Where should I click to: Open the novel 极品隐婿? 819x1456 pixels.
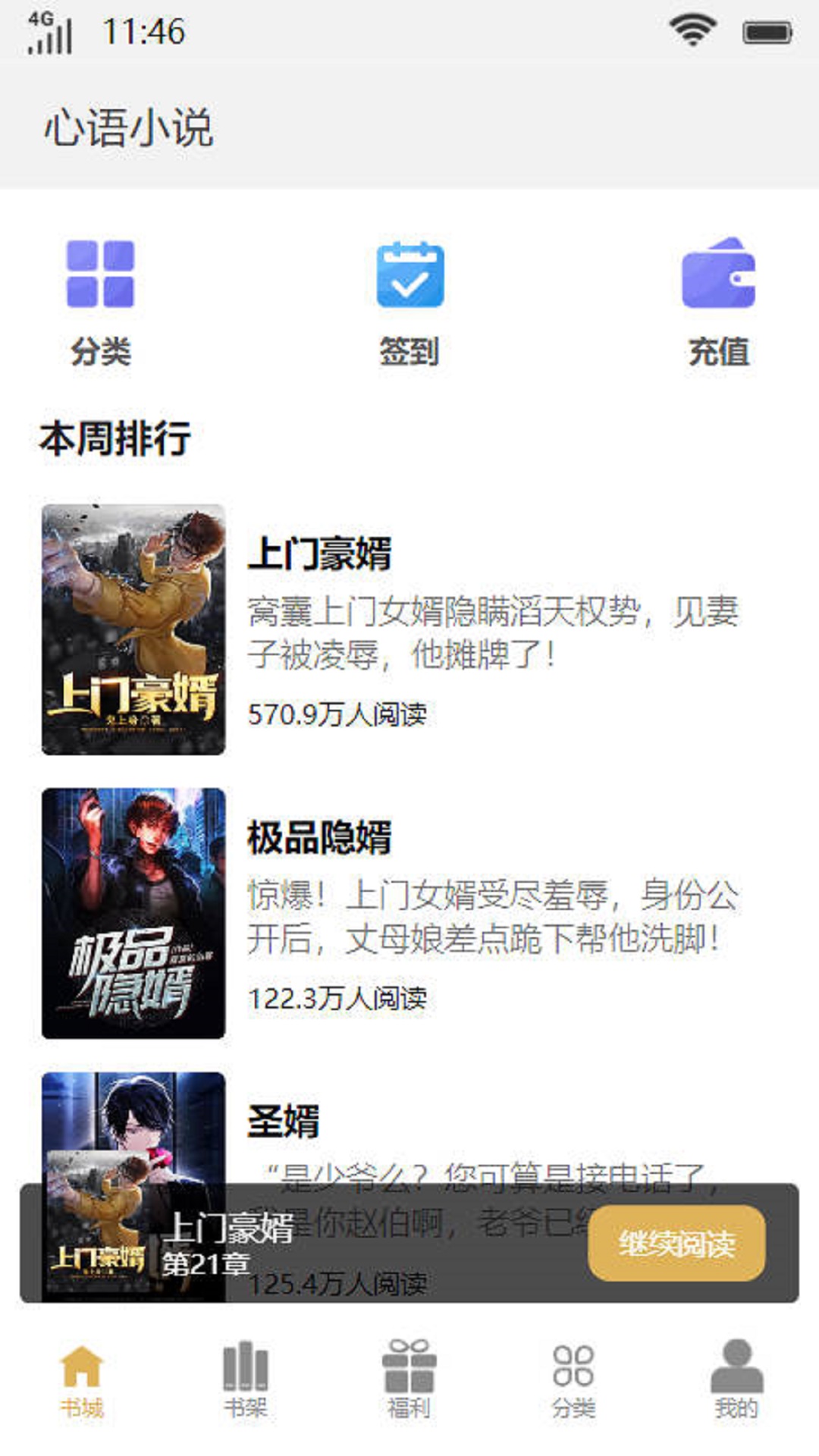[318, 837]
